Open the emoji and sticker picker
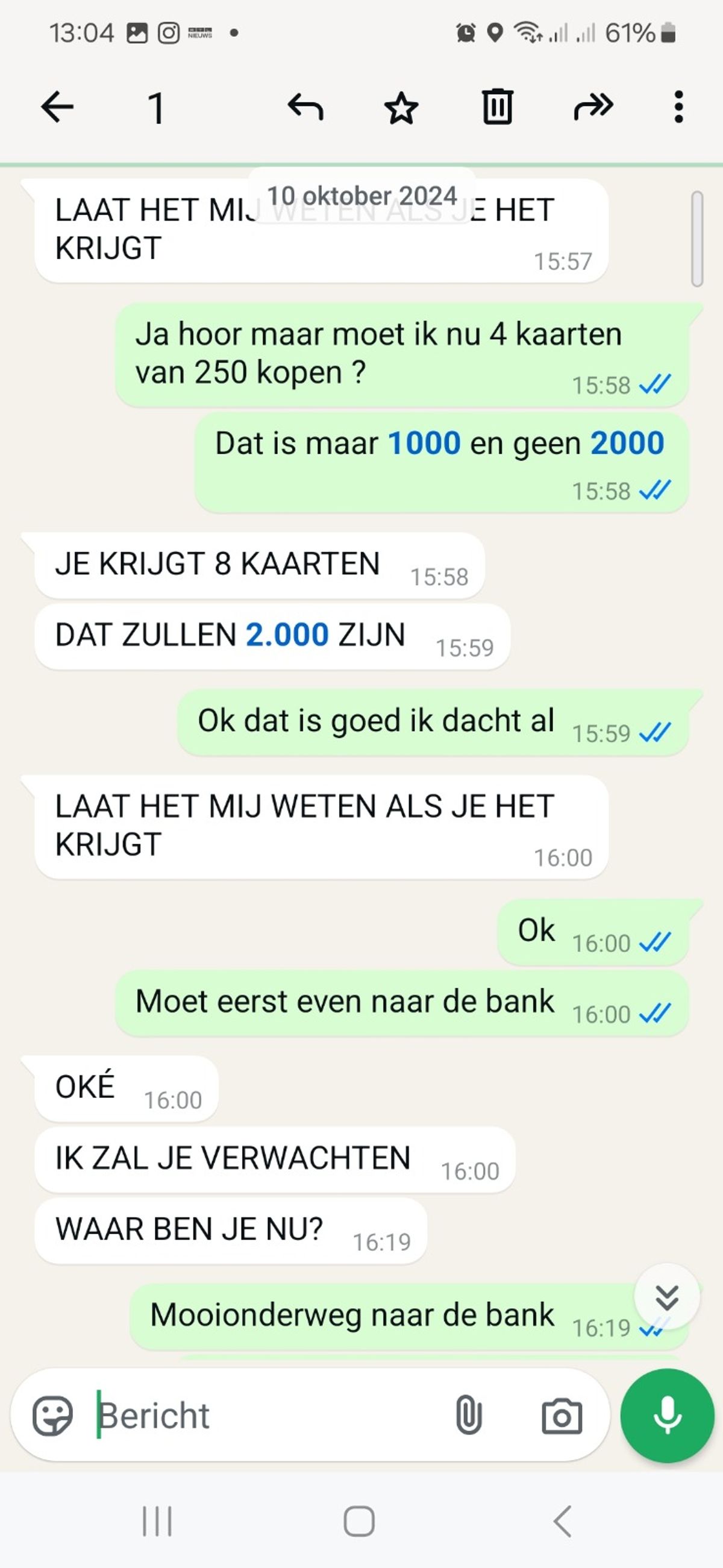This screenshot has width=723, height=1568. coord(53,1415)
